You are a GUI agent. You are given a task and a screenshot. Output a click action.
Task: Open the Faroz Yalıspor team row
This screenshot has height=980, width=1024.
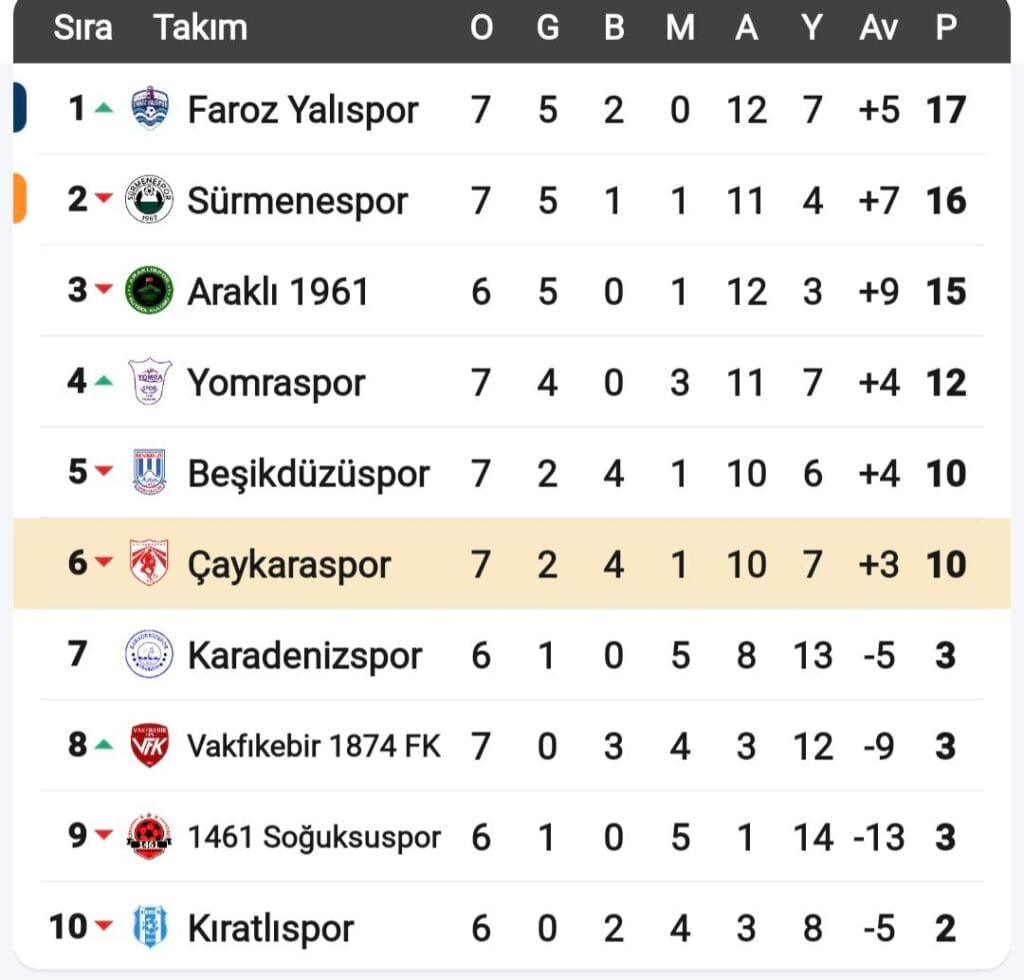[302, 110]
